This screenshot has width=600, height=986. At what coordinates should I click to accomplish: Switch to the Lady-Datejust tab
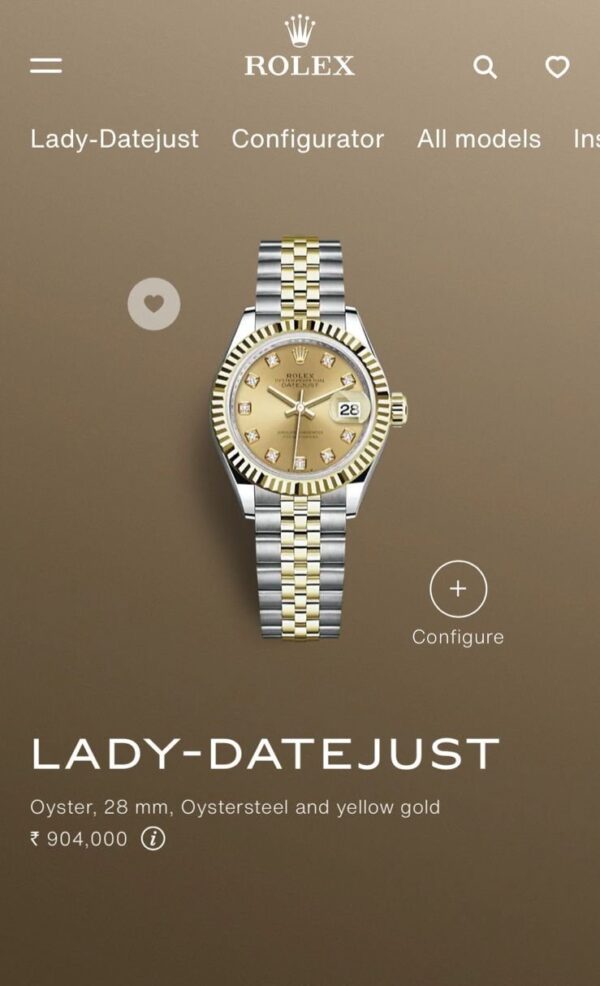[114, 139]
